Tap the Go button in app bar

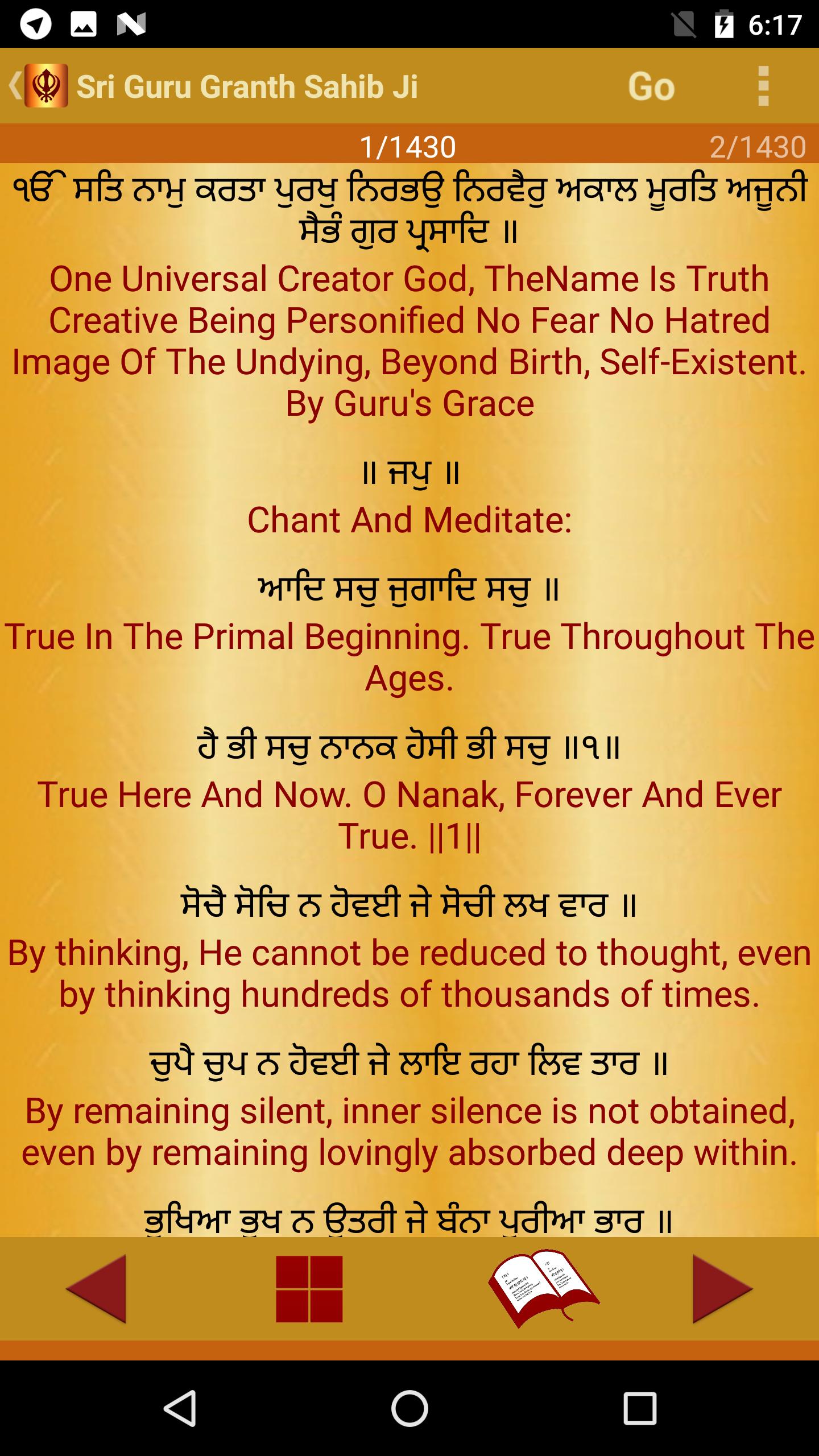click(x=651, y=86)
